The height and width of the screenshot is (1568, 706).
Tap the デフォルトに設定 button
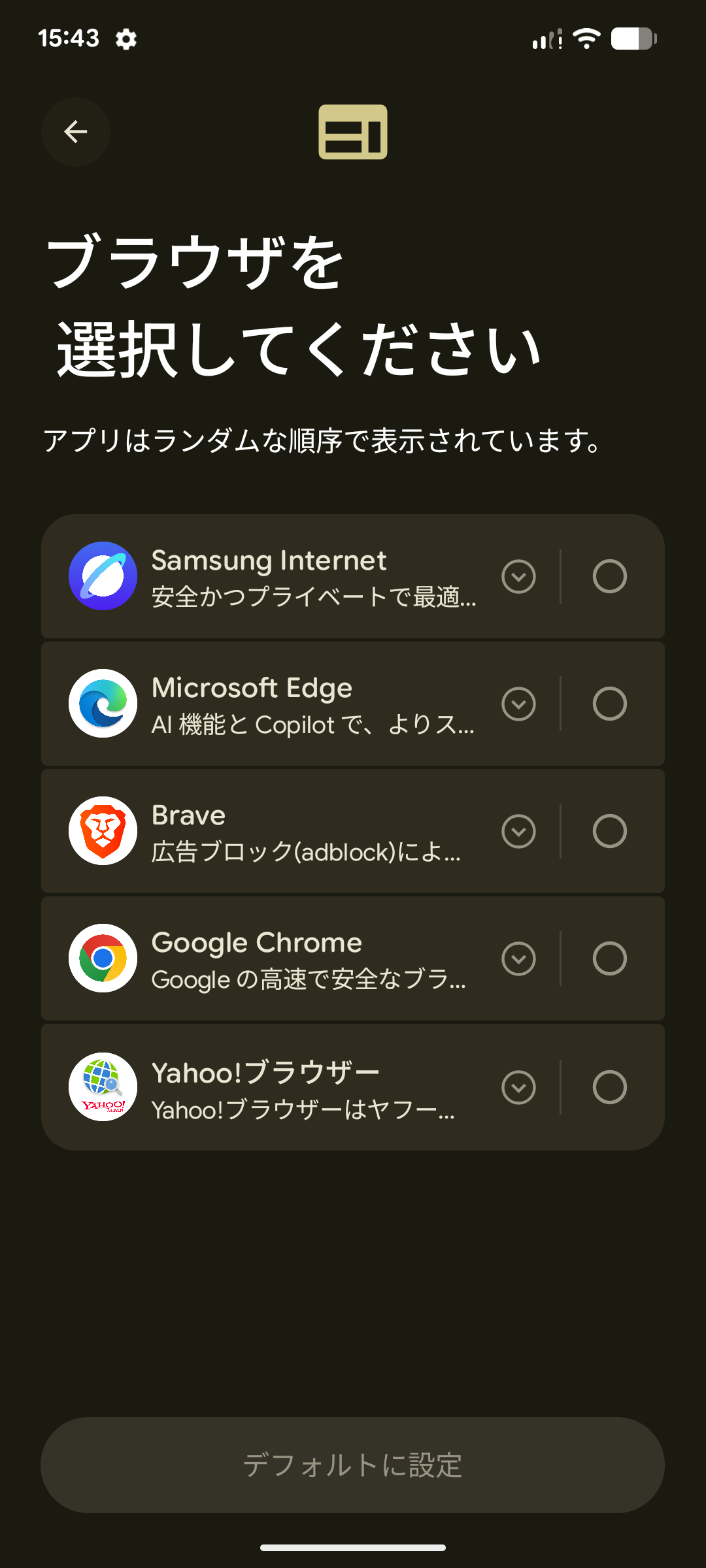(x=353, y=1465)
